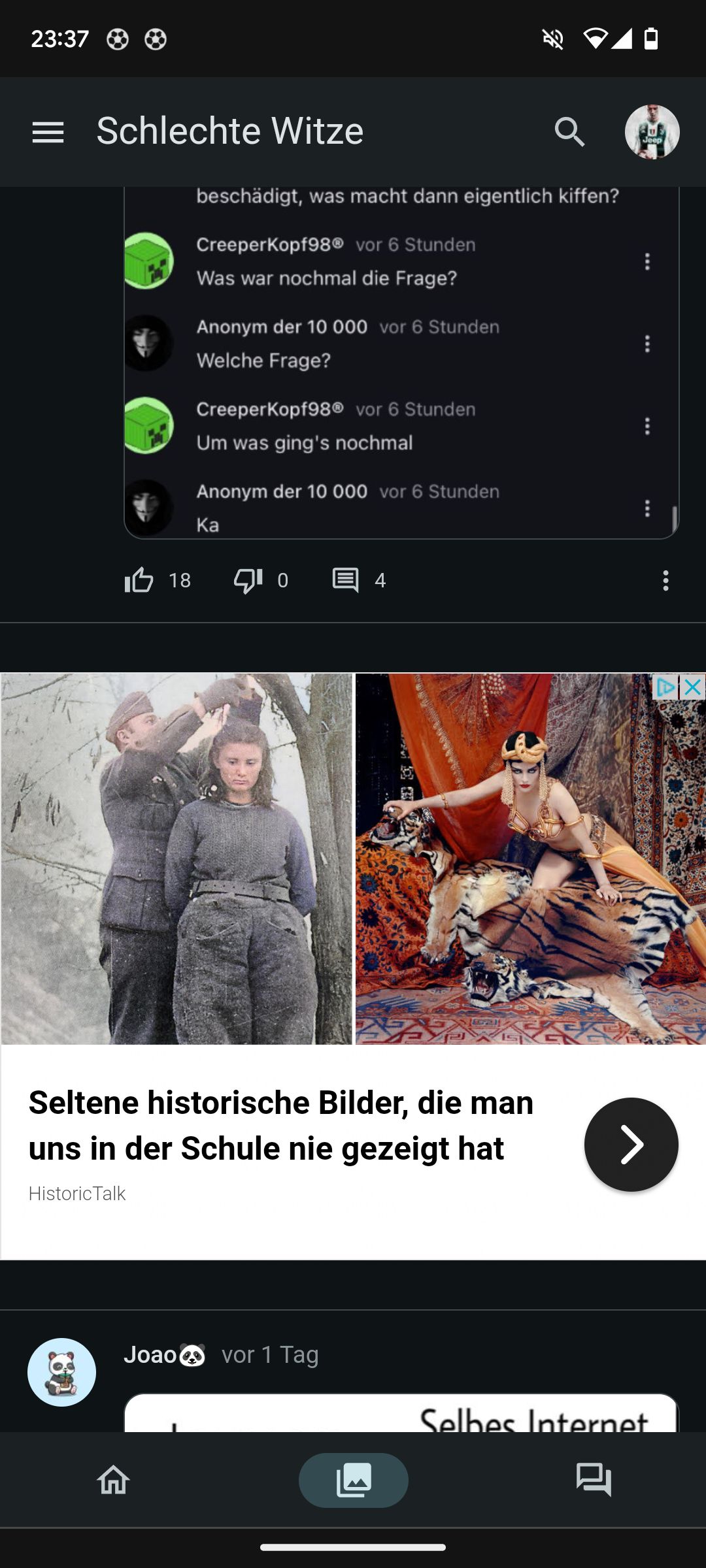View Joao's profile picture
Screen dimensions: 706x1568
[x=62, y=1372]
